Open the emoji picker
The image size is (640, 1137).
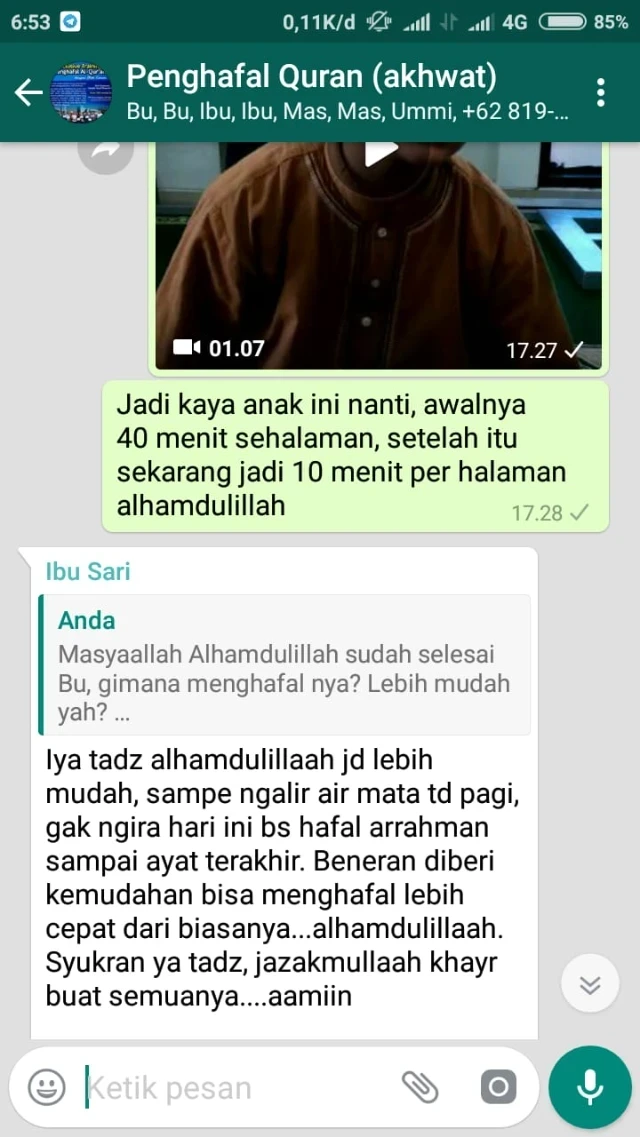coord(46,1087)
